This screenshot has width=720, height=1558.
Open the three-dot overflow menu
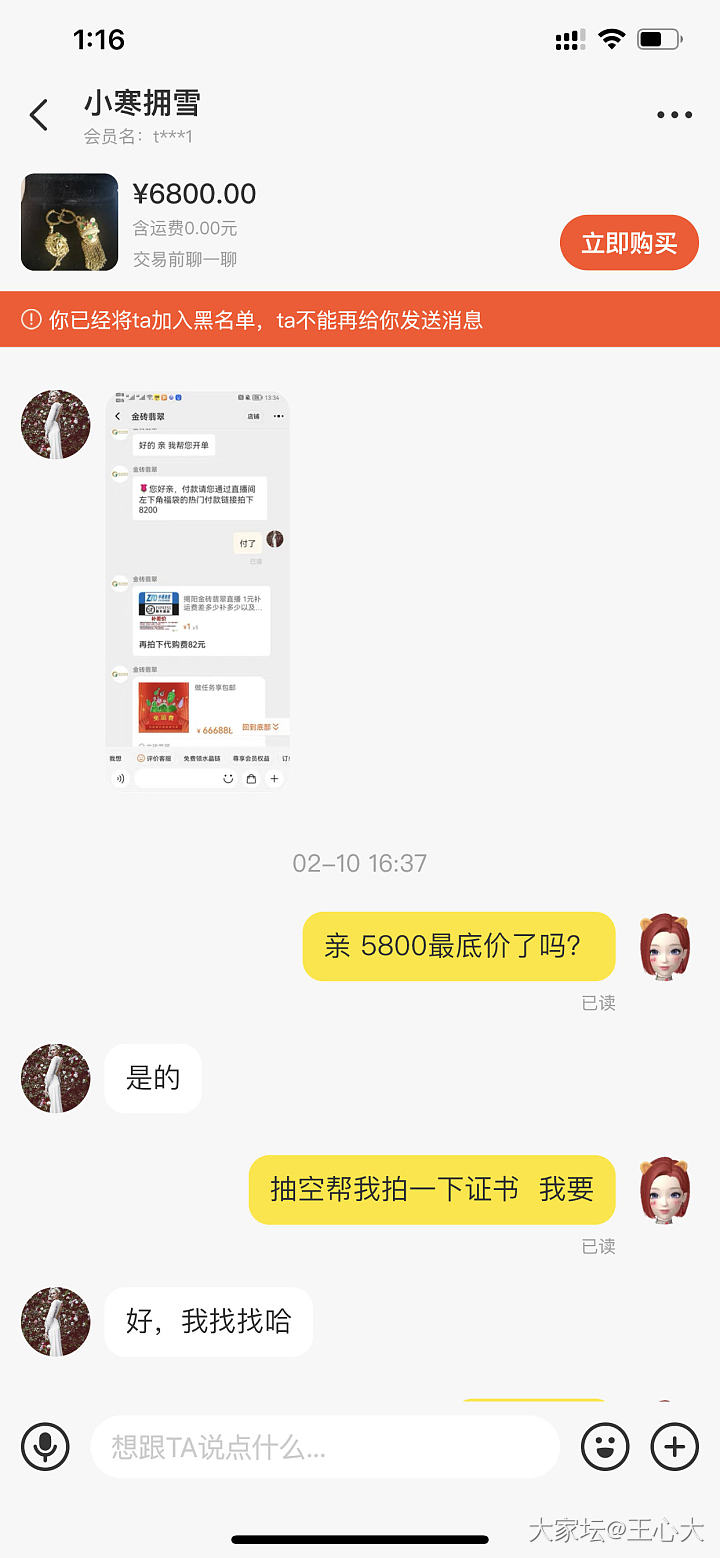coord(674,115)
